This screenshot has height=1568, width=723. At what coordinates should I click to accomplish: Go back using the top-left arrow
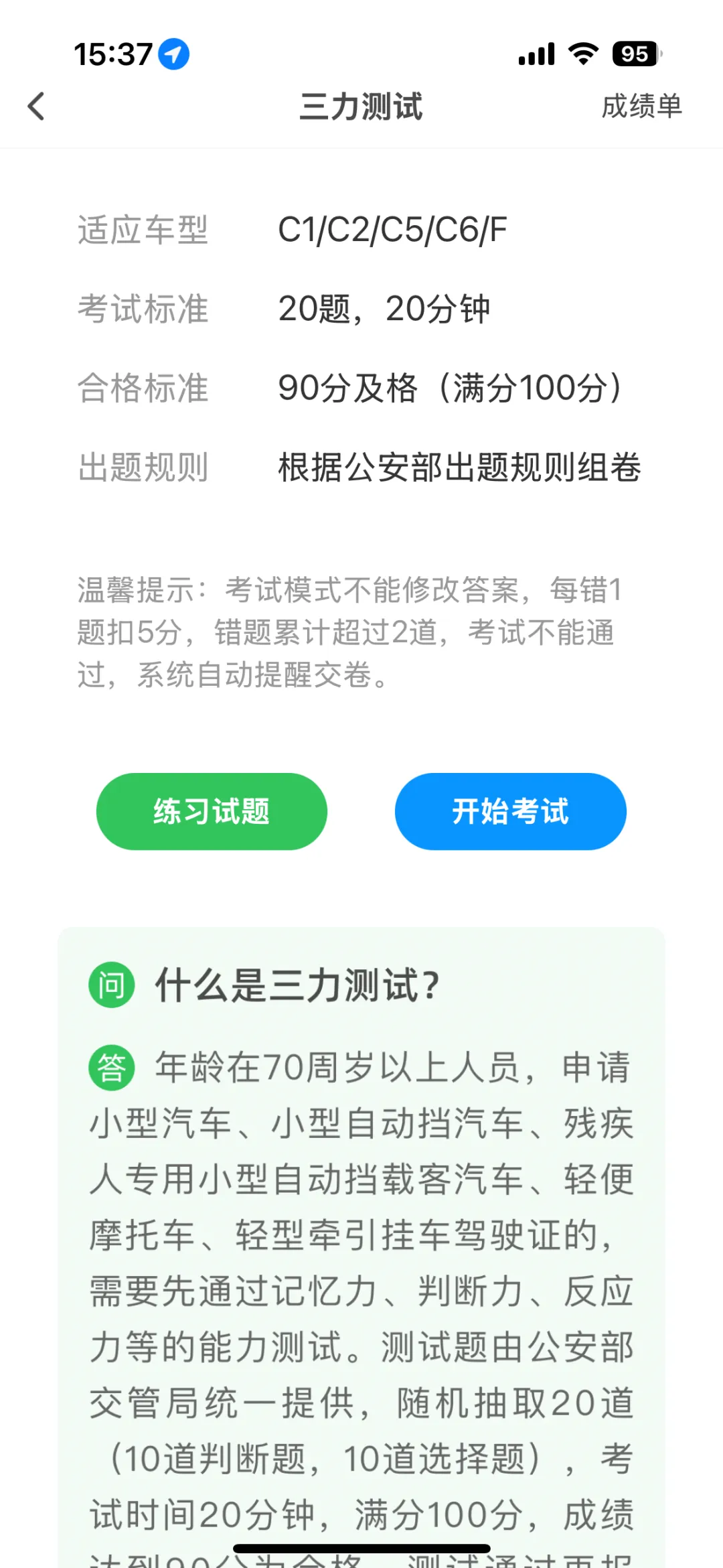37,106
